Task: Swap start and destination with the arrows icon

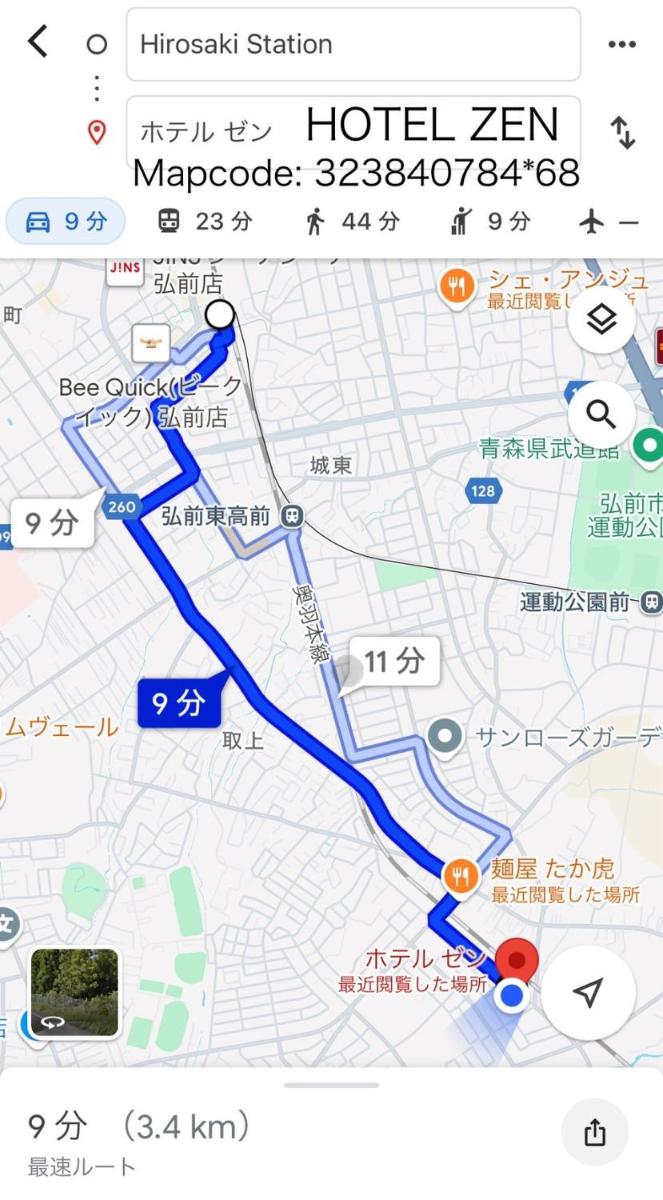Action: coord(622,132)
